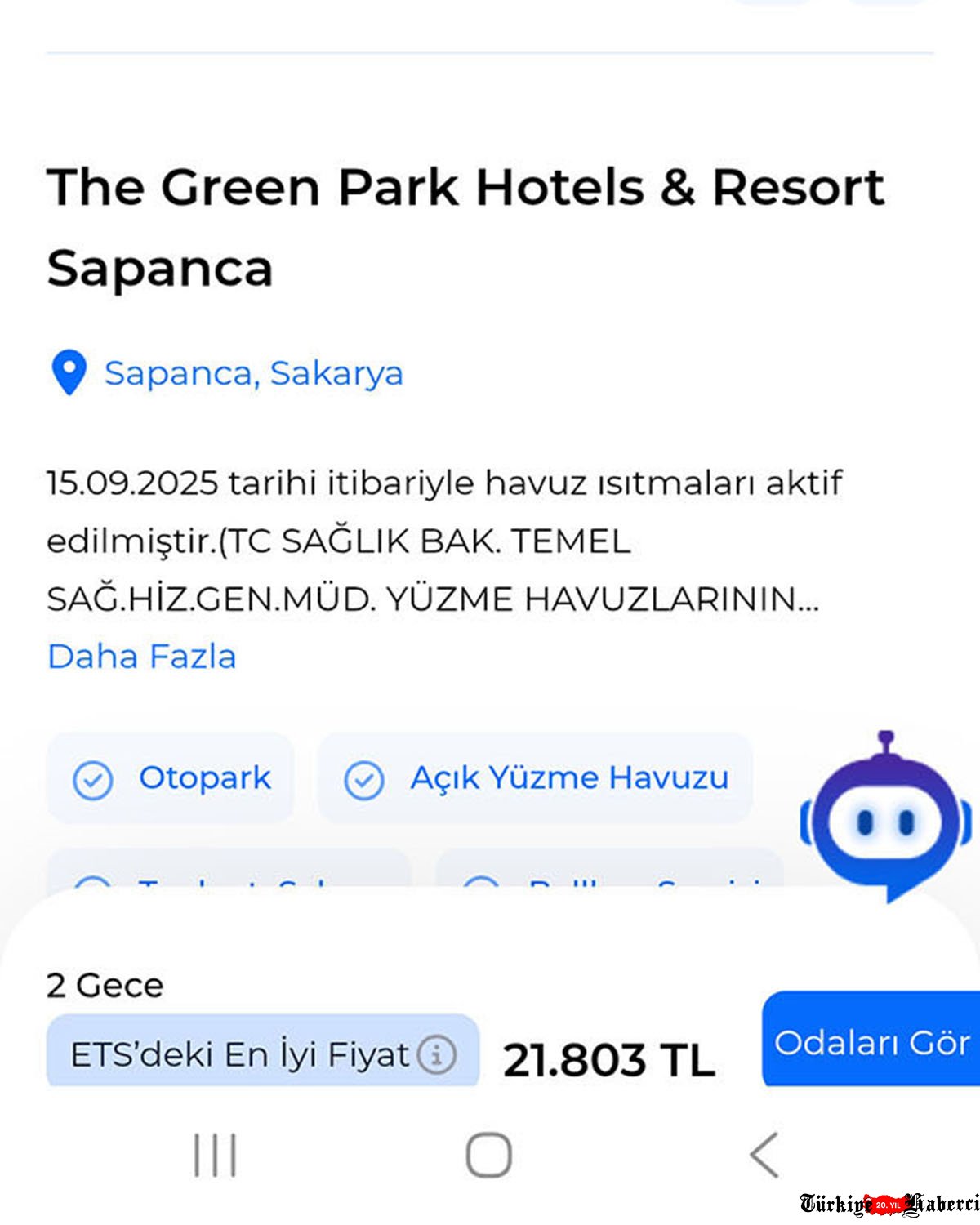
Task: Select the Açık Yüzme Havuzu chip
Action: pos(536,778)
